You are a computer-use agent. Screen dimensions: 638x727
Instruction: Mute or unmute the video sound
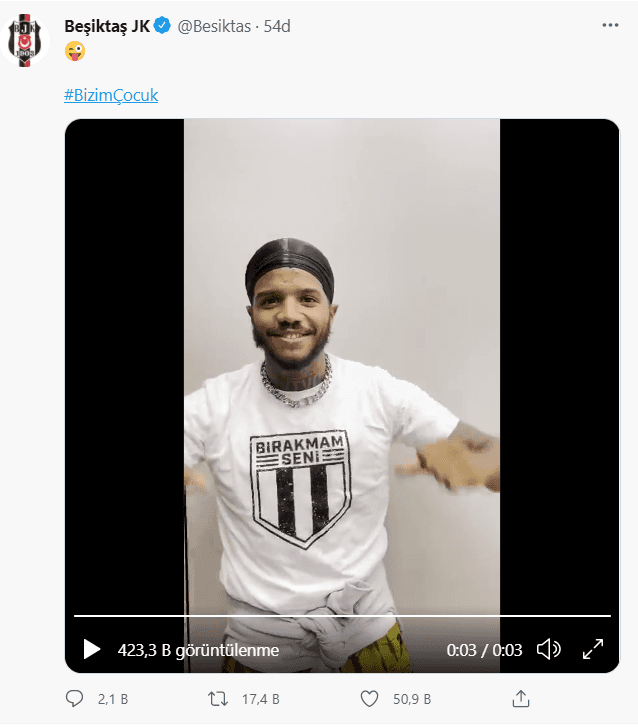[x=548, y=650]
